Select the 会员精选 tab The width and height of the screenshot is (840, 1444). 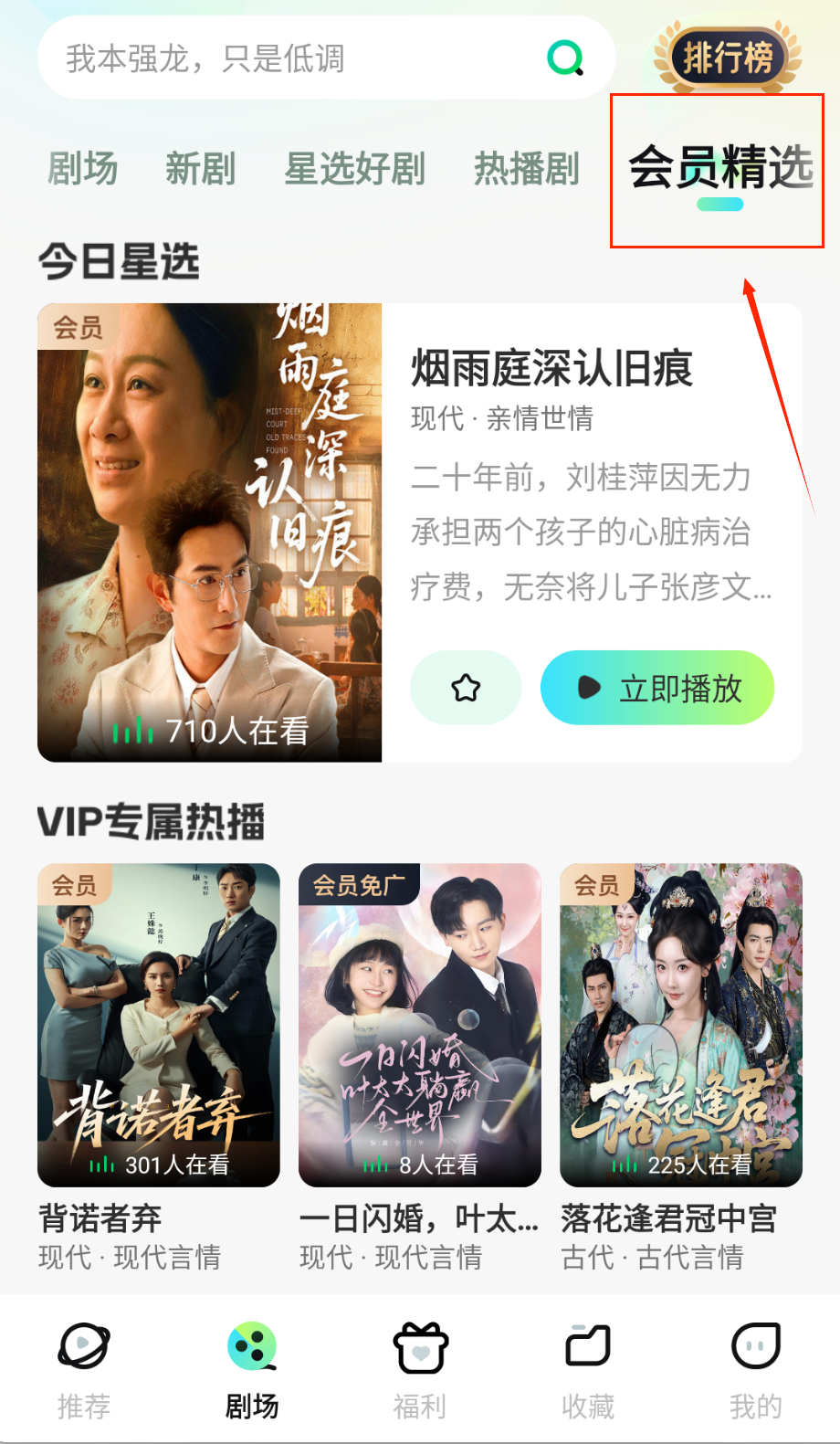pyautogui.click(x=720, y=169)
